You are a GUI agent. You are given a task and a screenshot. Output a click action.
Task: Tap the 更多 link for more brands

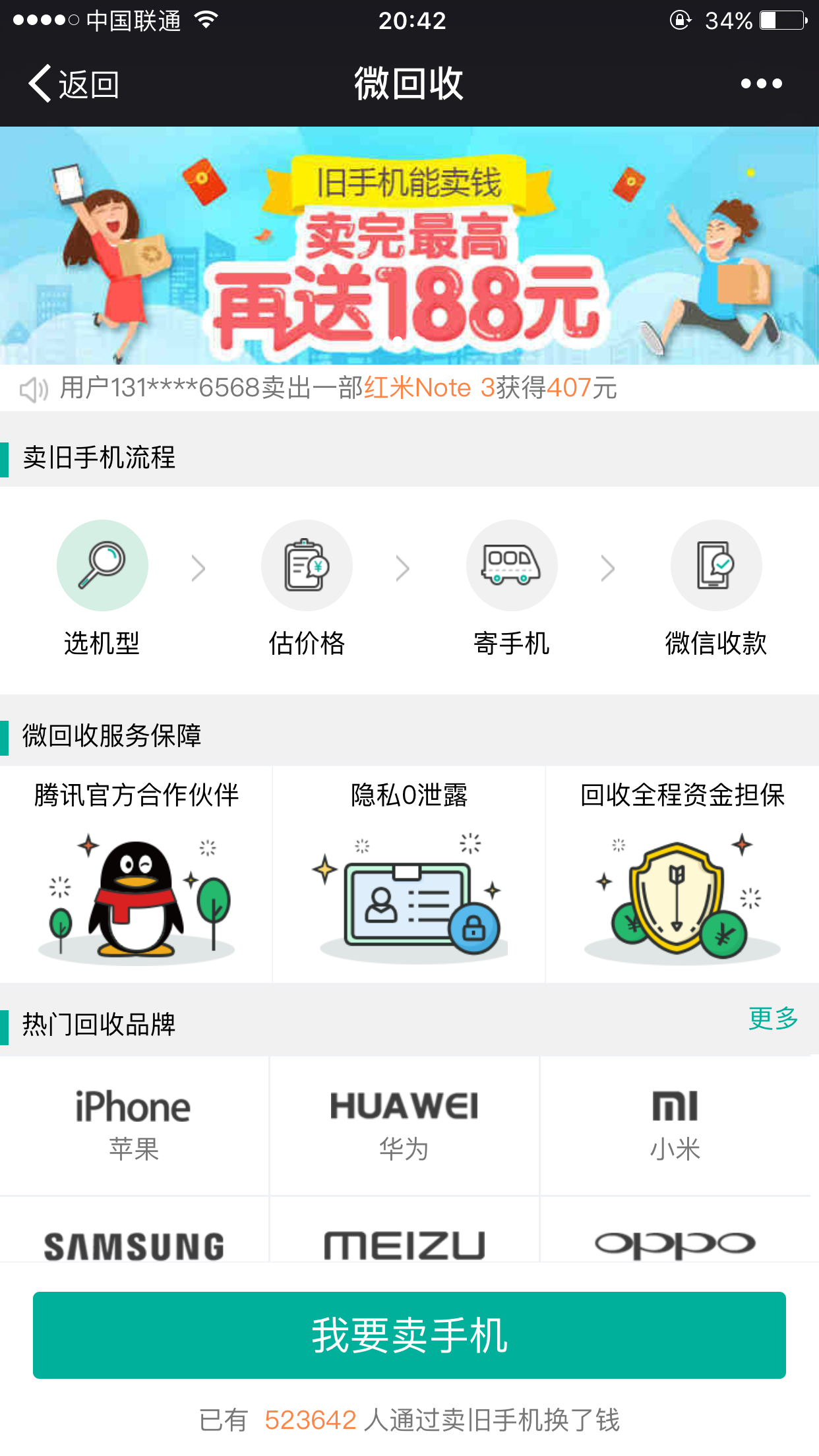coord(773,1019)
